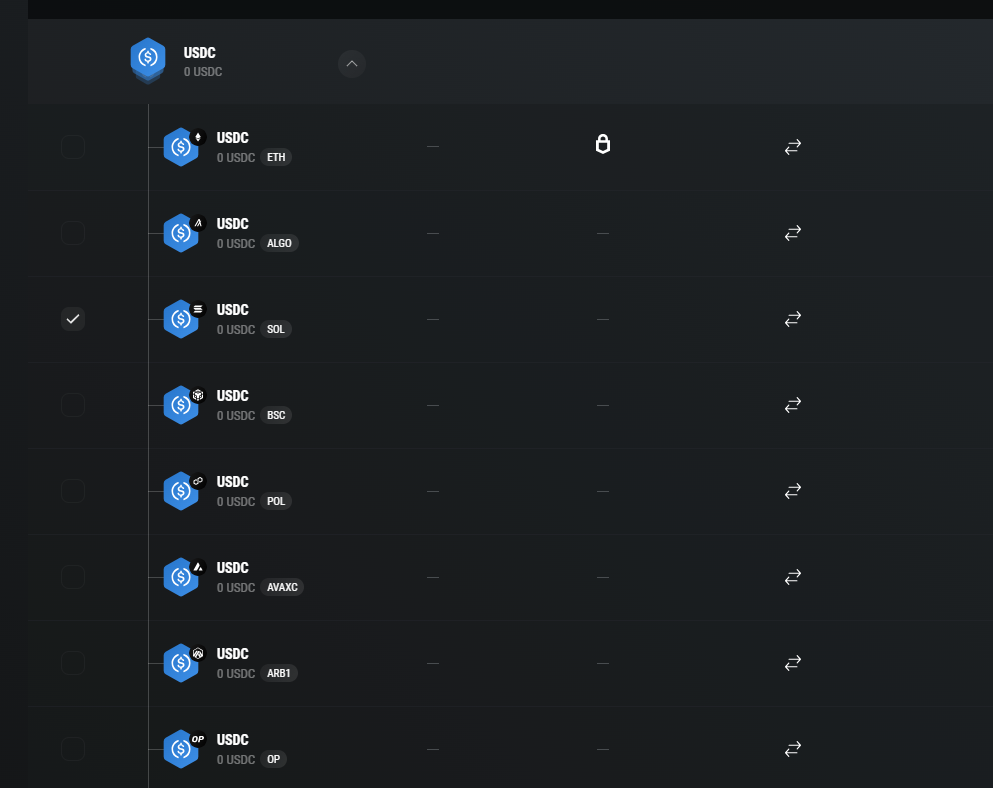Select the USDC AVAXC checkbox
The width and height of the screenshot is (993, 788).
click(x=73, y=577)
